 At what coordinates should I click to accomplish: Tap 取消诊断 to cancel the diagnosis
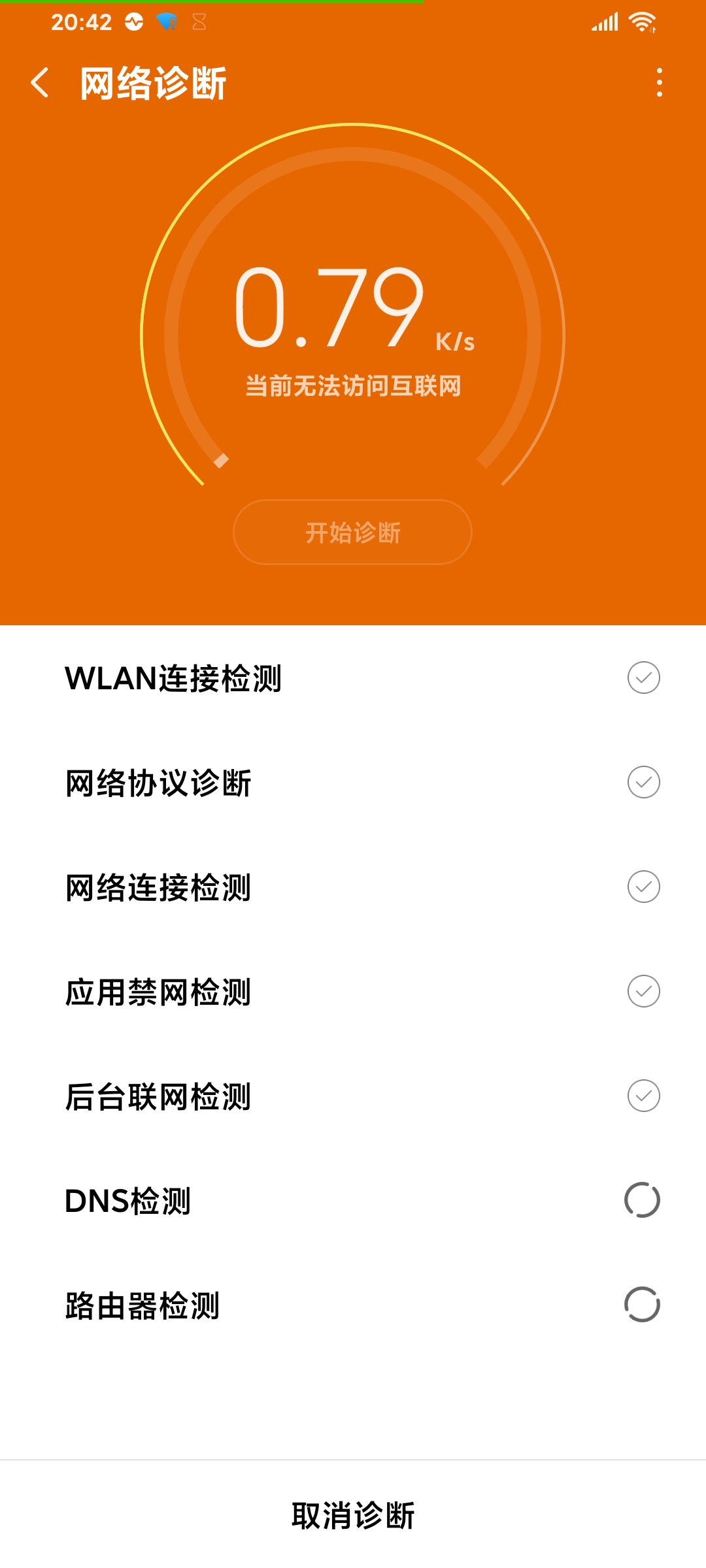353,1515
